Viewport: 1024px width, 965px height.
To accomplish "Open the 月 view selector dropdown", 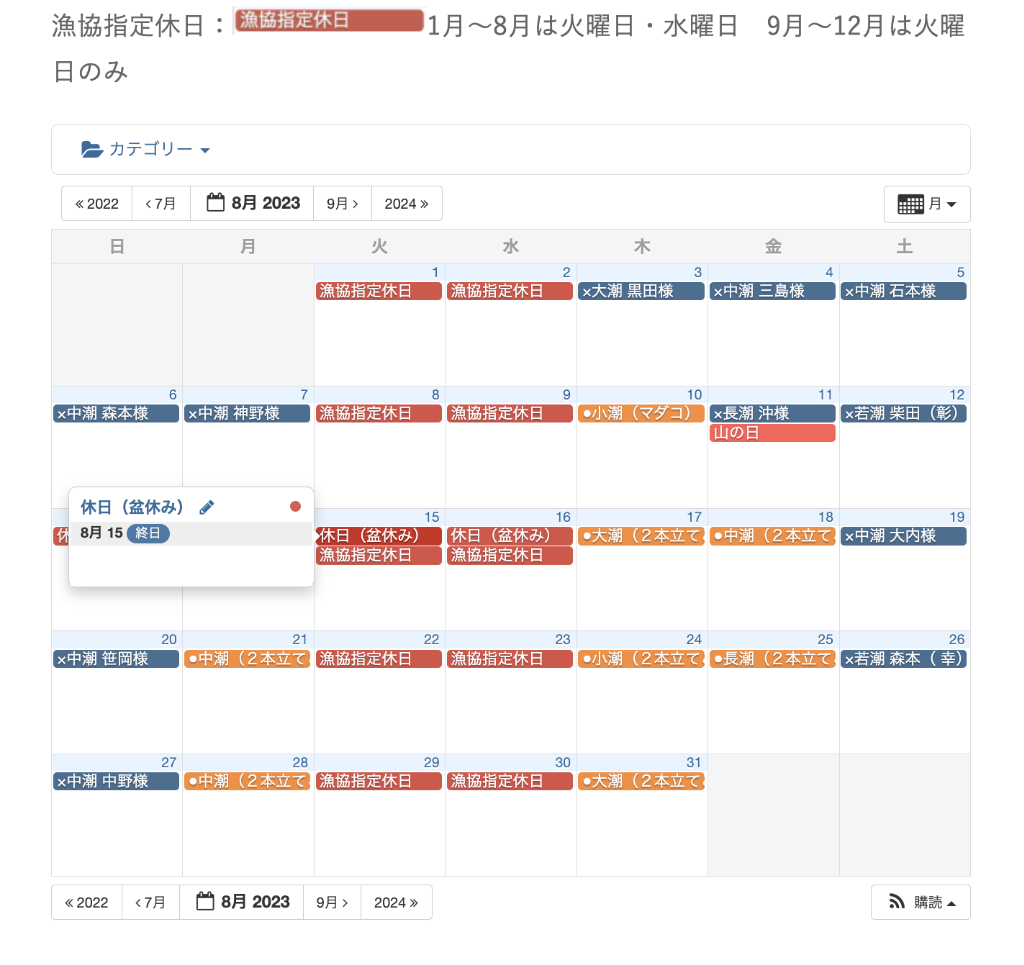I will (x=927, y=204).
